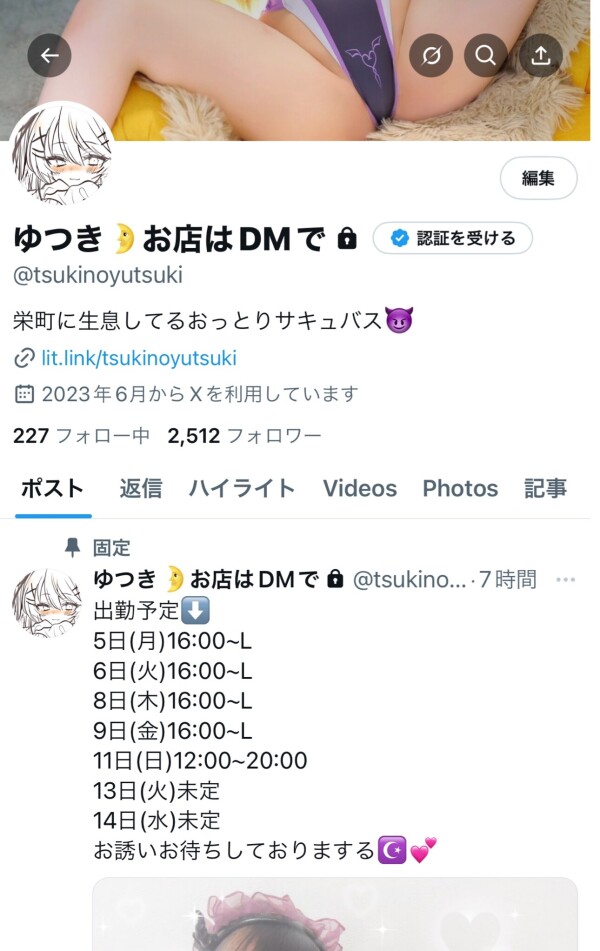Tap the 編集 edit profile button
600x951 pixels.
538,178
